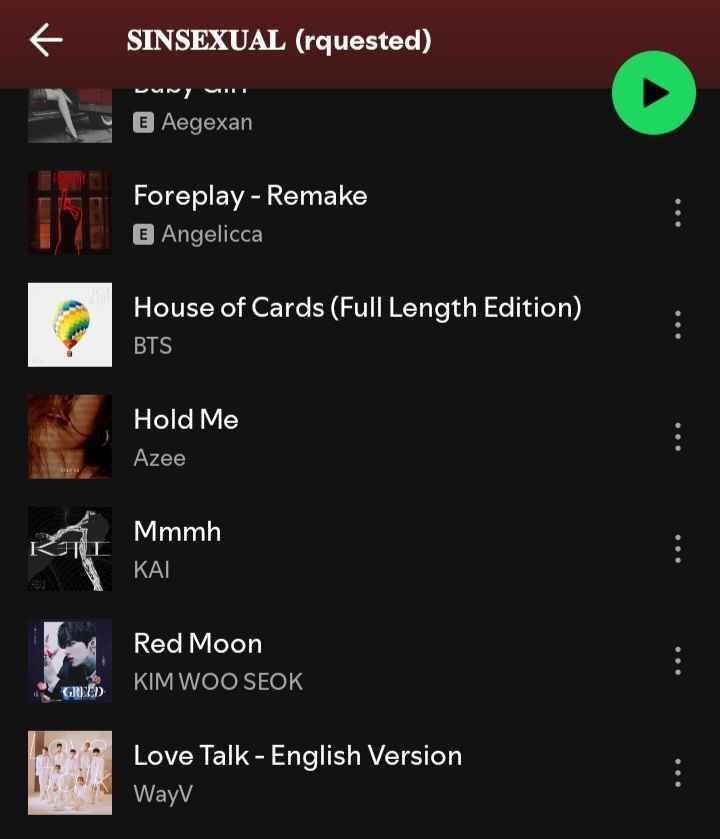Play House of Cards by BTS
The height and width of the screenshot is (839, 720).
pos(357,308)
